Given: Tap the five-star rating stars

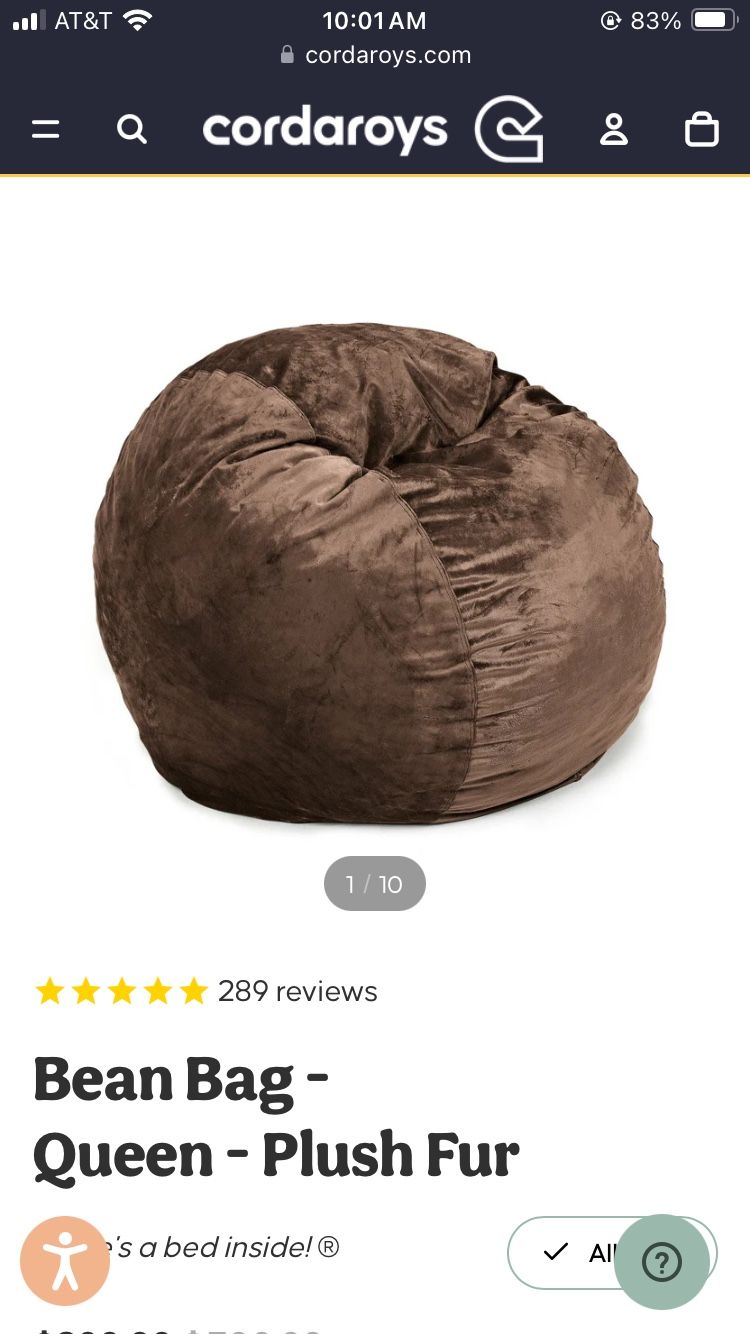Looking at the screenshot, I should [x=120, y=991].
